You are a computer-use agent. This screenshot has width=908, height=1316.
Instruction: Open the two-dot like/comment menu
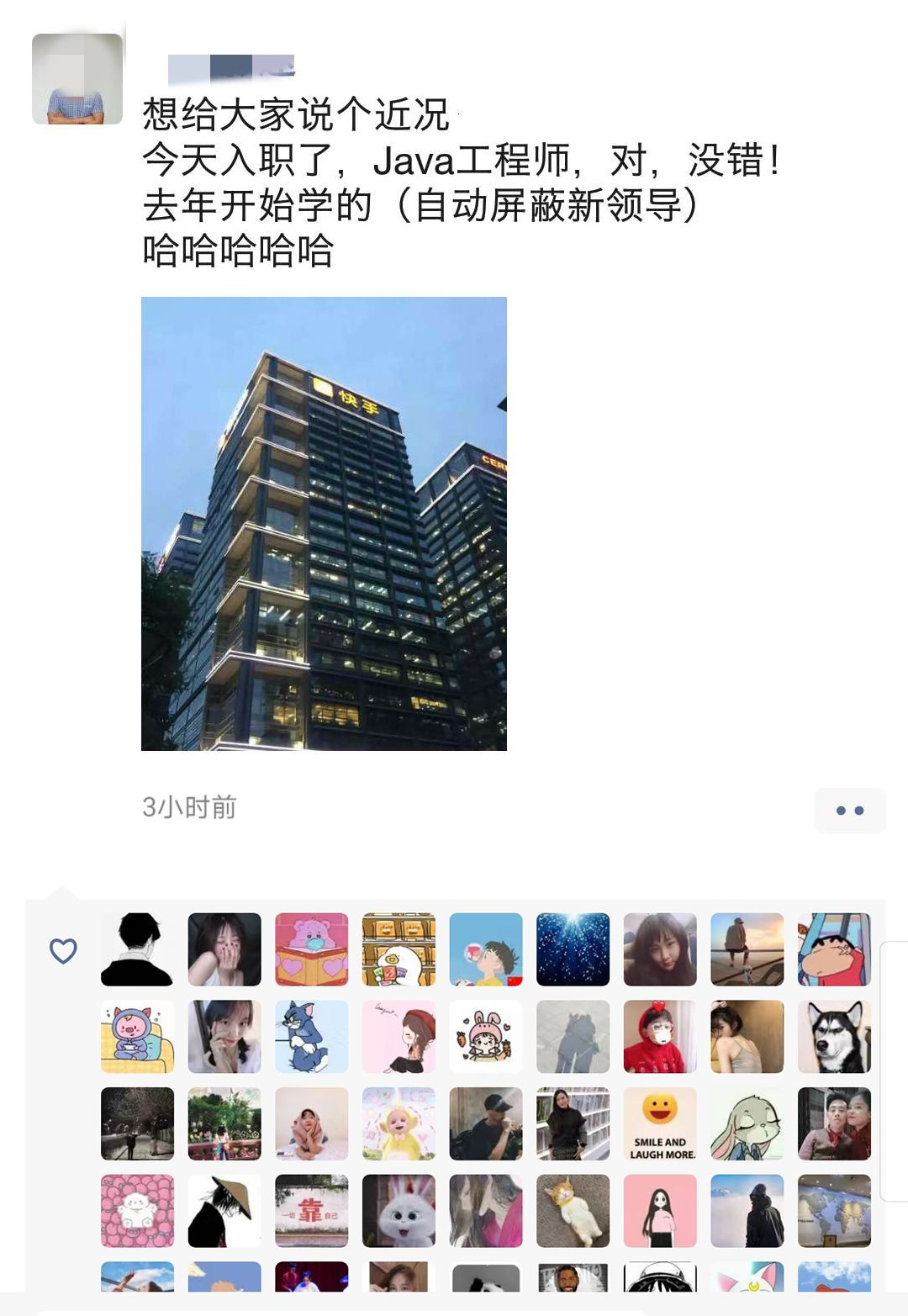pyautogui.click(x=849, y=811)
